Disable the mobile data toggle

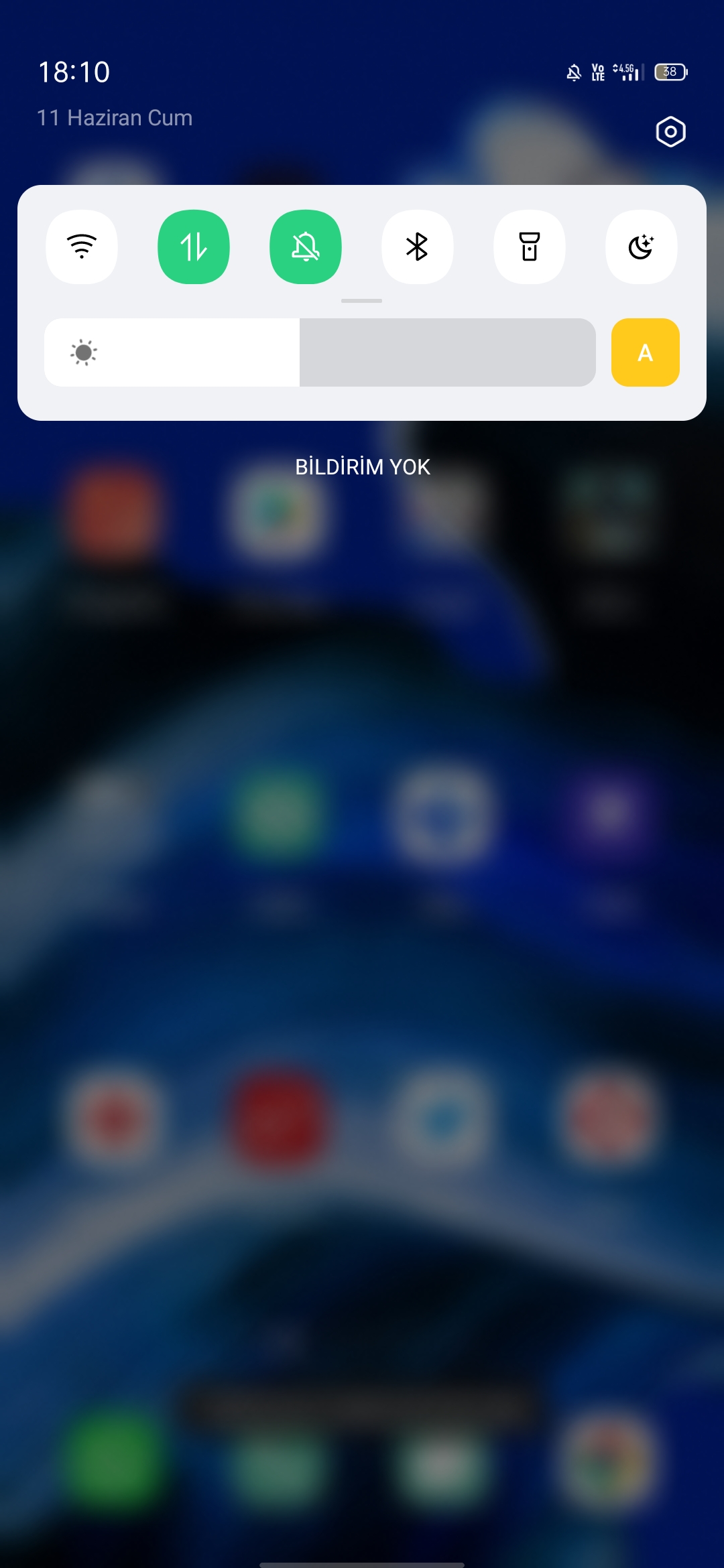tap(194, 247)
